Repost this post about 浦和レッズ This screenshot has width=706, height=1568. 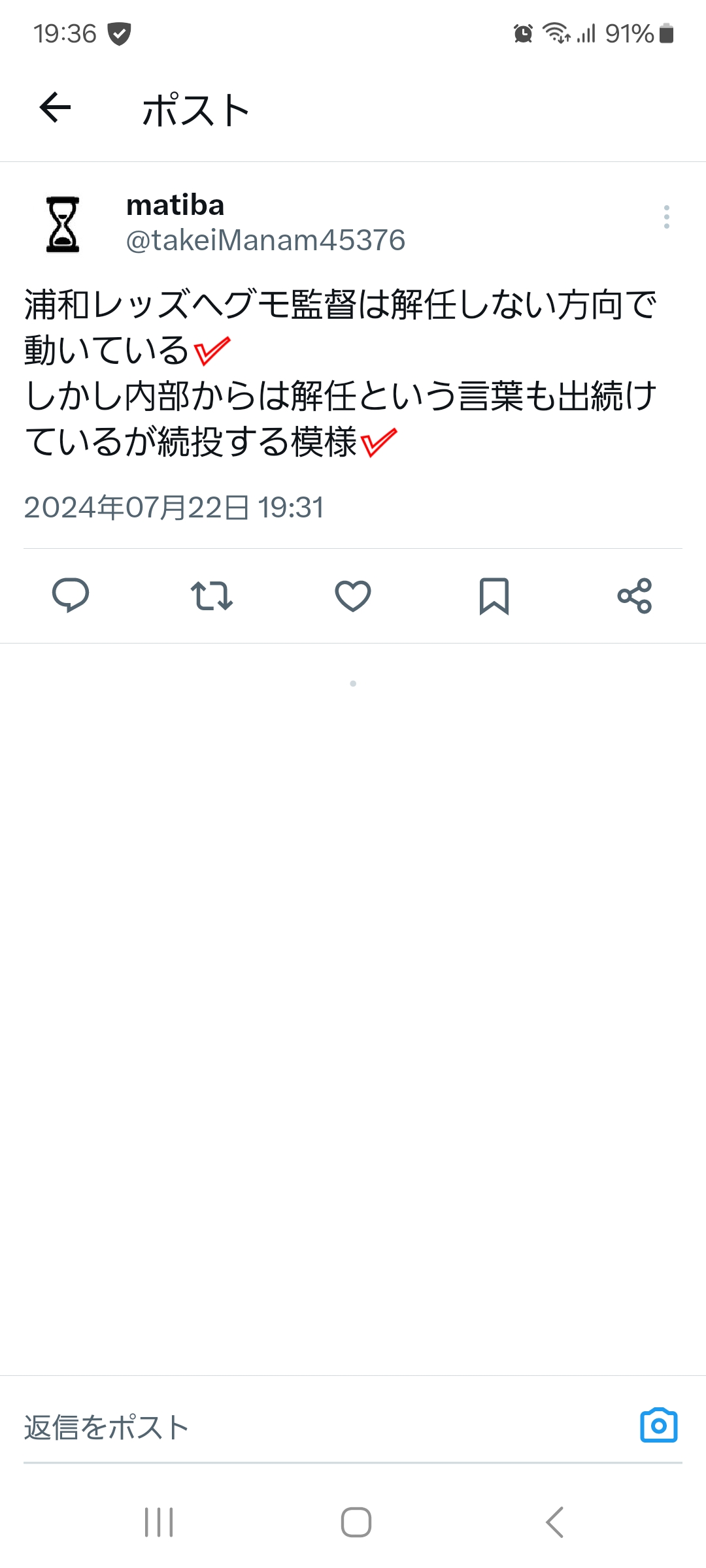[x=212, y=595]
